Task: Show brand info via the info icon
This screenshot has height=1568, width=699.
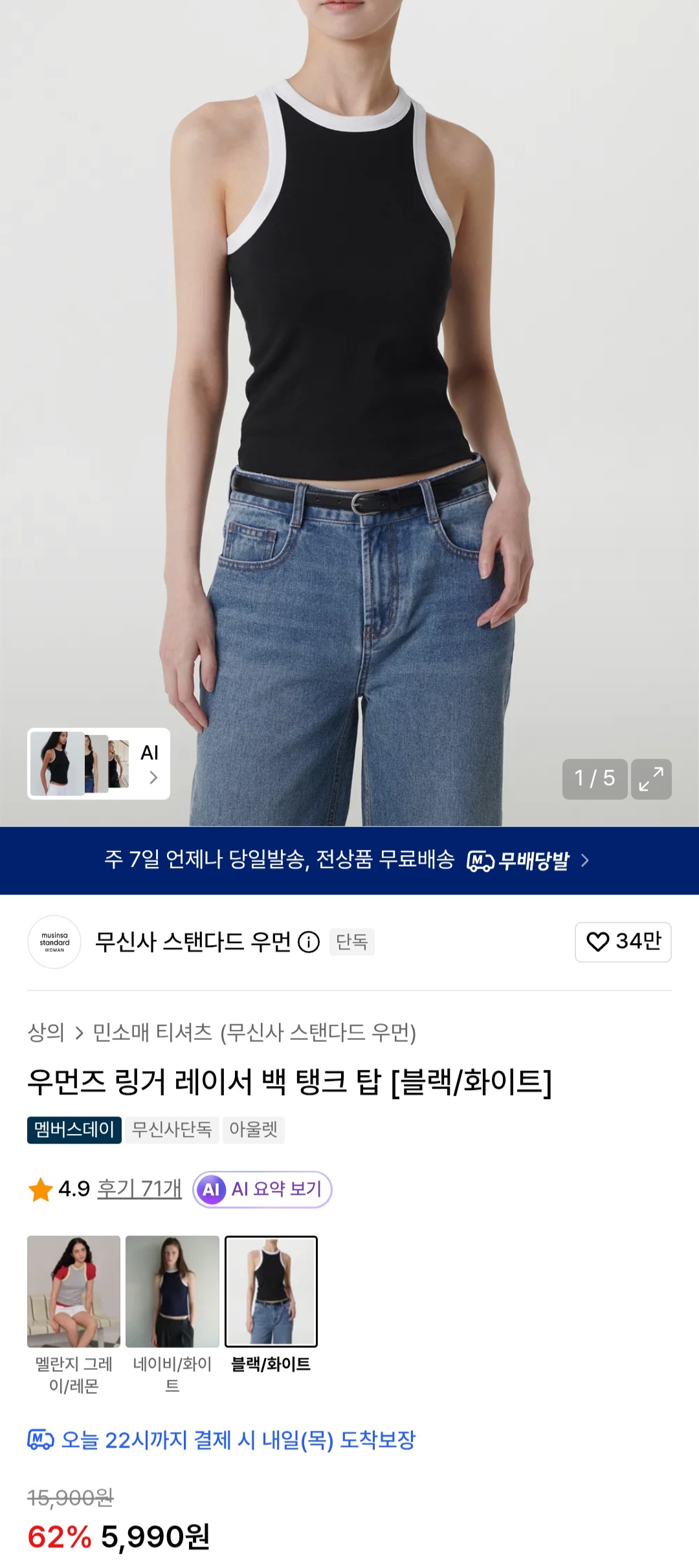Action: click(309, 942)
